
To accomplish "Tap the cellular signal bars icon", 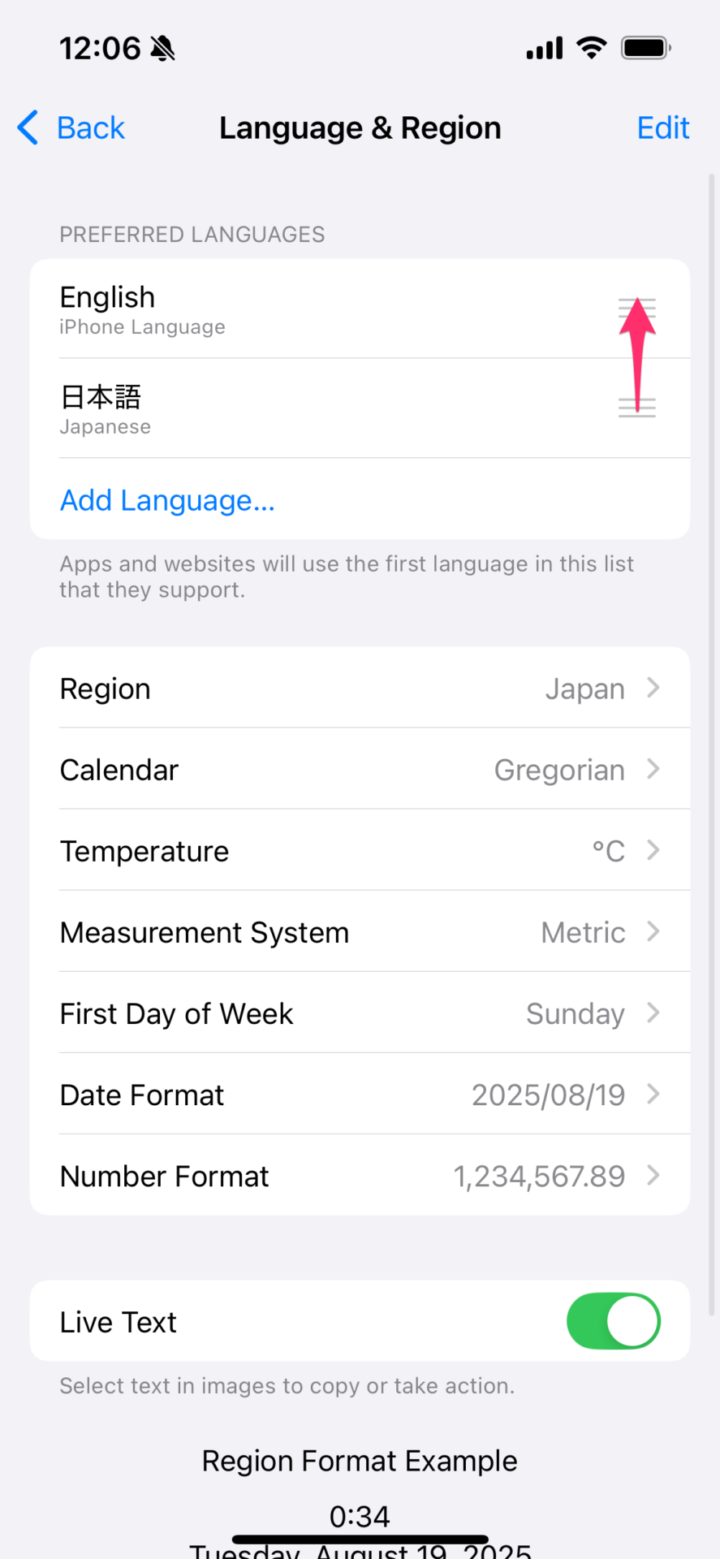I will (x=543, y=46).
